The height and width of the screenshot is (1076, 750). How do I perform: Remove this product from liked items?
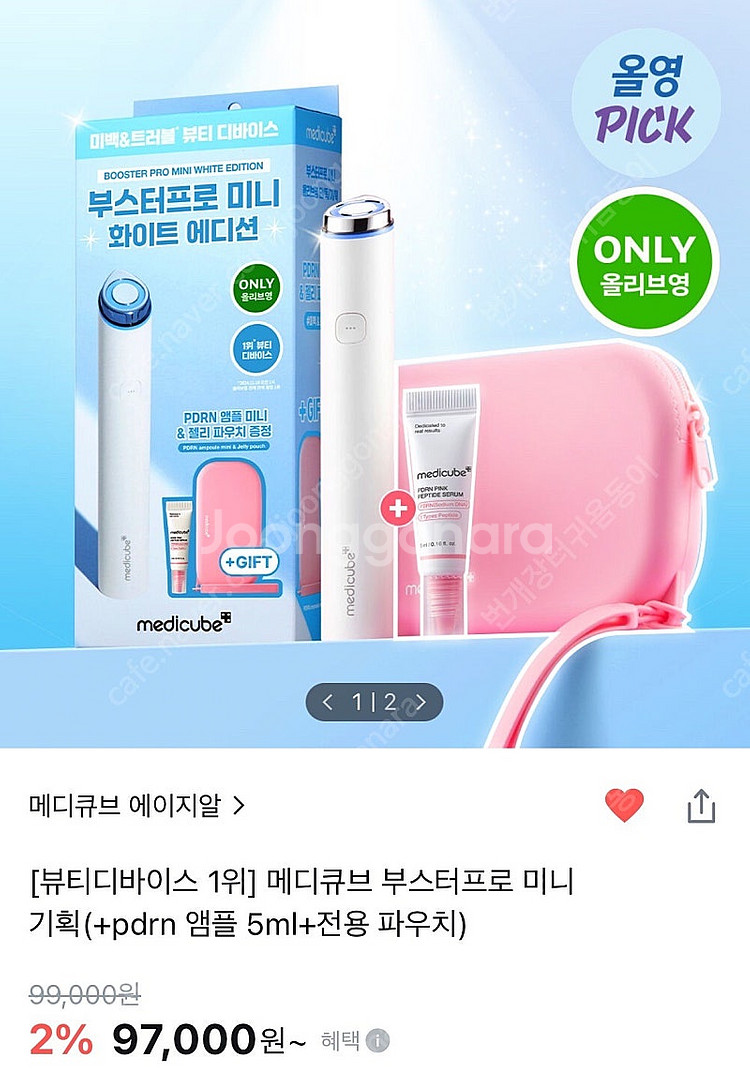624,806
